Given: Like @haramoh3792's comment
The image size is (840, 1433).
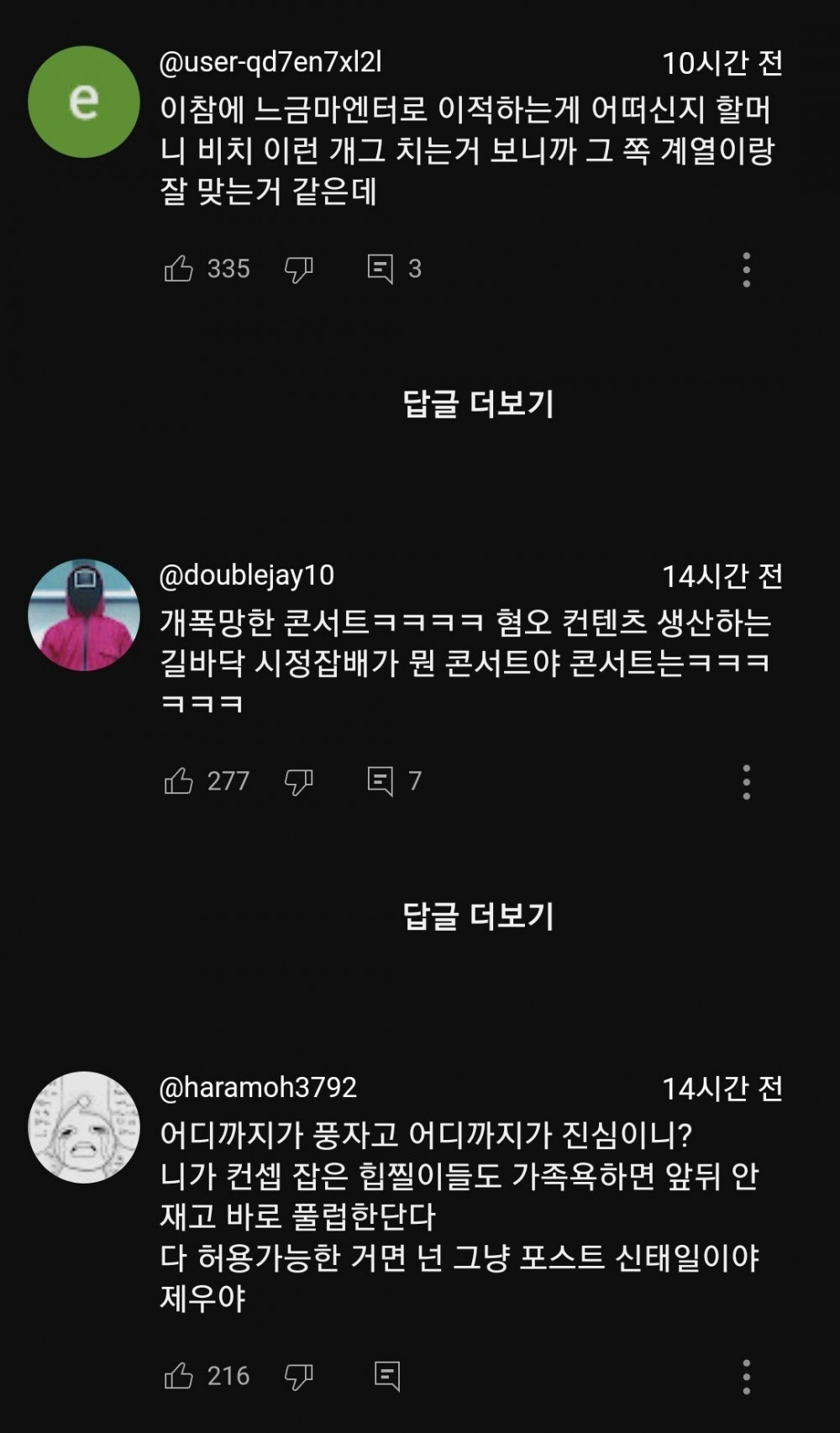Looking at the screenshot, I should [x=179, y=1375].
